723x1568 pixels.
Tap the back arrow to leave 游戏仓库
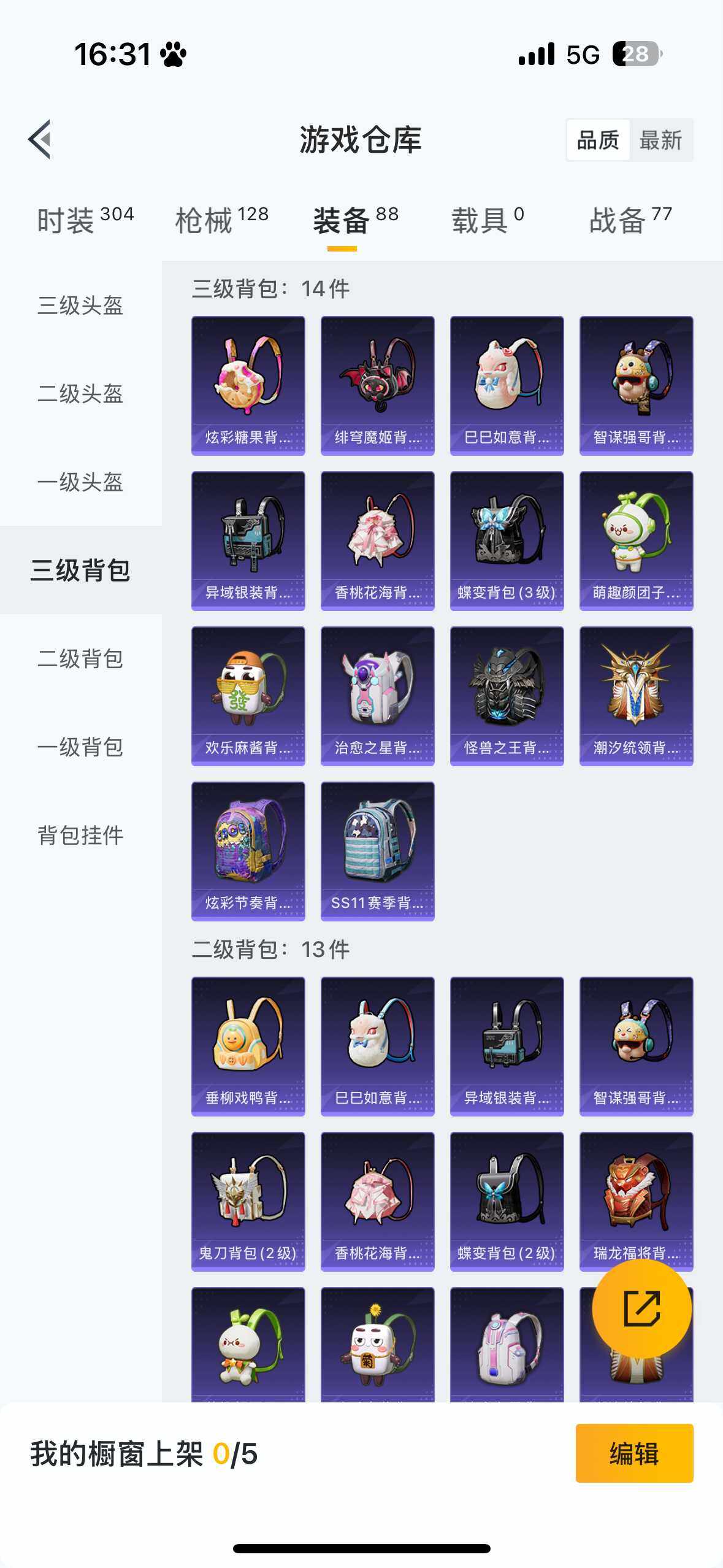click(42, 140)
